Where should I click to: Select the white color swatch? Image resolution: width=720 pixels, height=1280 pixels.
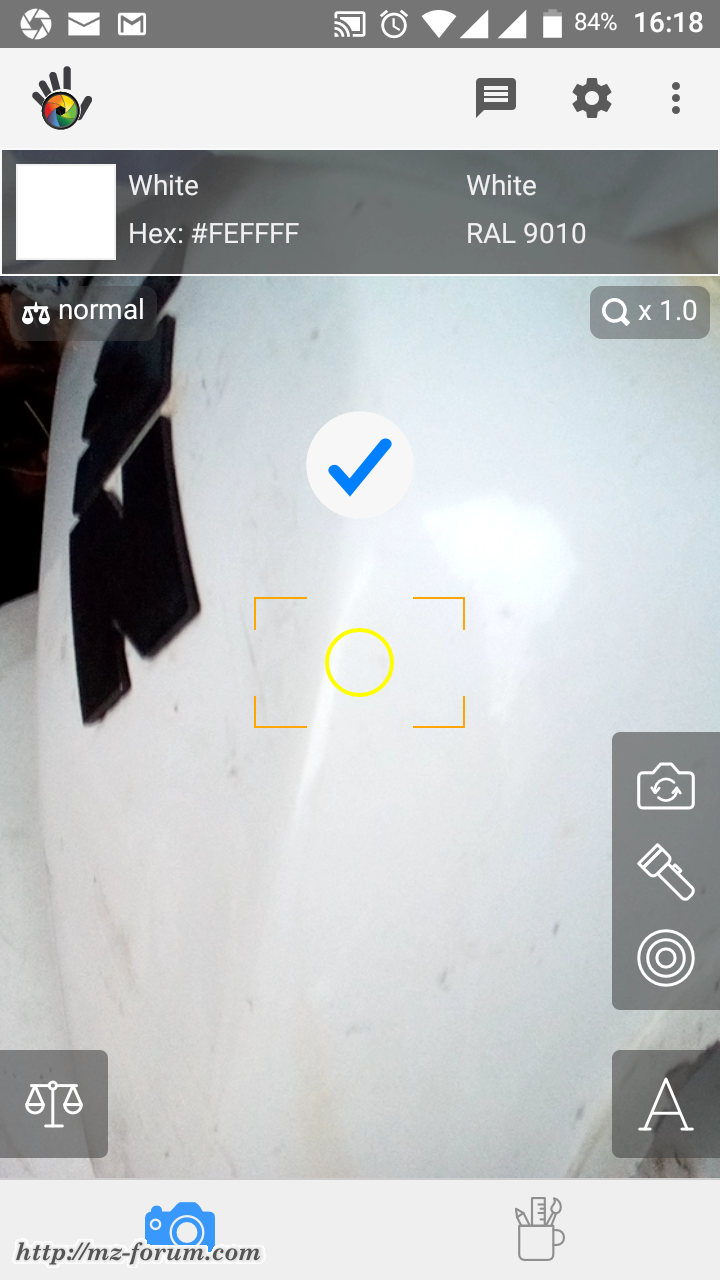point(66,212)
